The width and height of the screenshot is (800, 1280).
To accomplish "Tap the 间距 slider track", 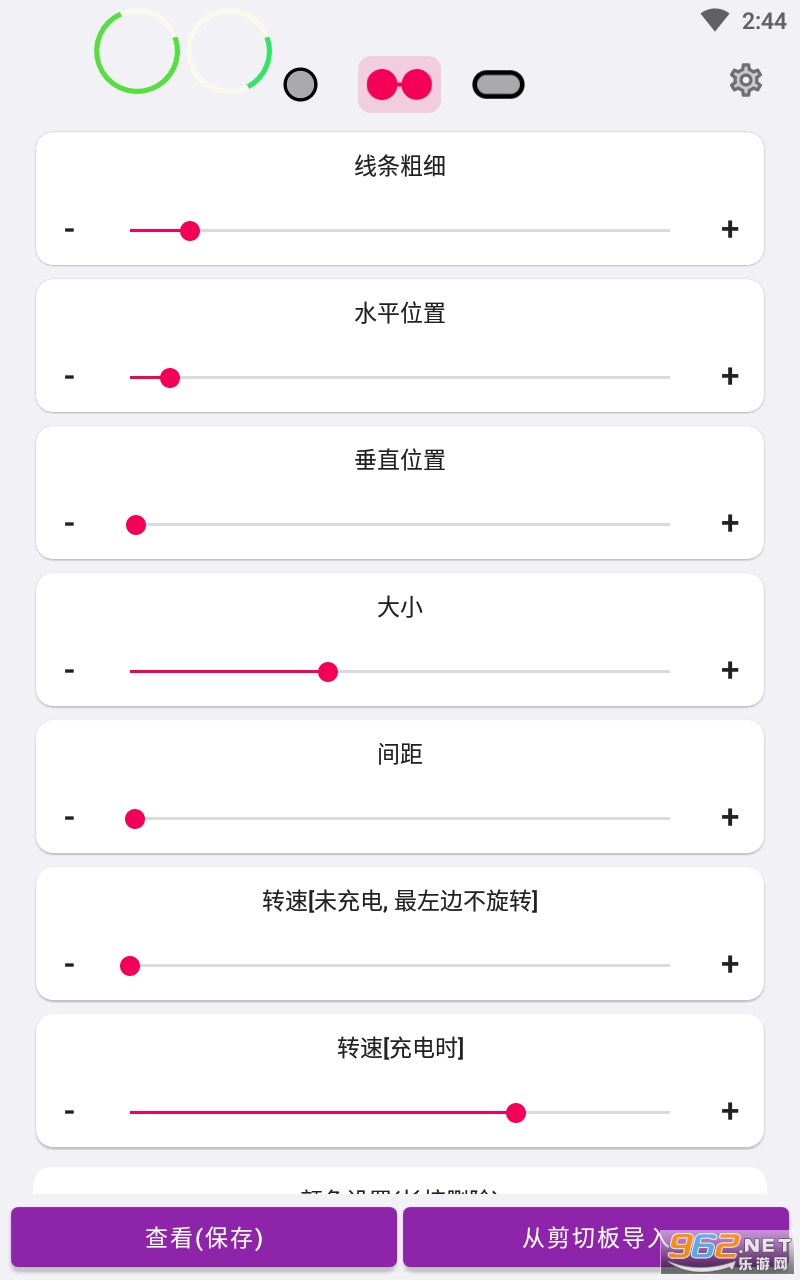I will (400, 818).
